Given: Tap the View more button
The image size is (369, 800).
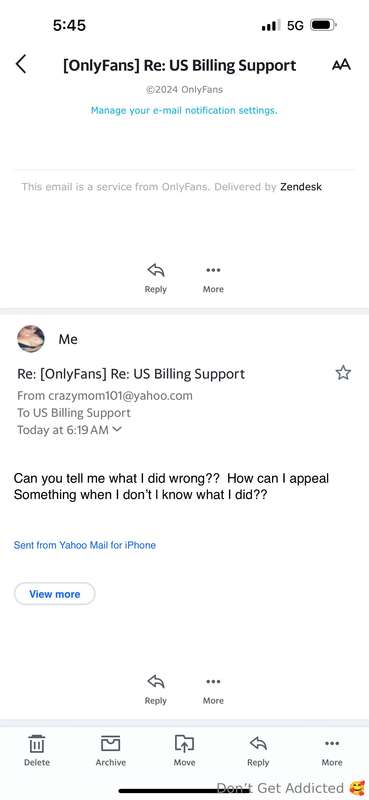Looking at the screenshot, I should [x=55, y=594].
